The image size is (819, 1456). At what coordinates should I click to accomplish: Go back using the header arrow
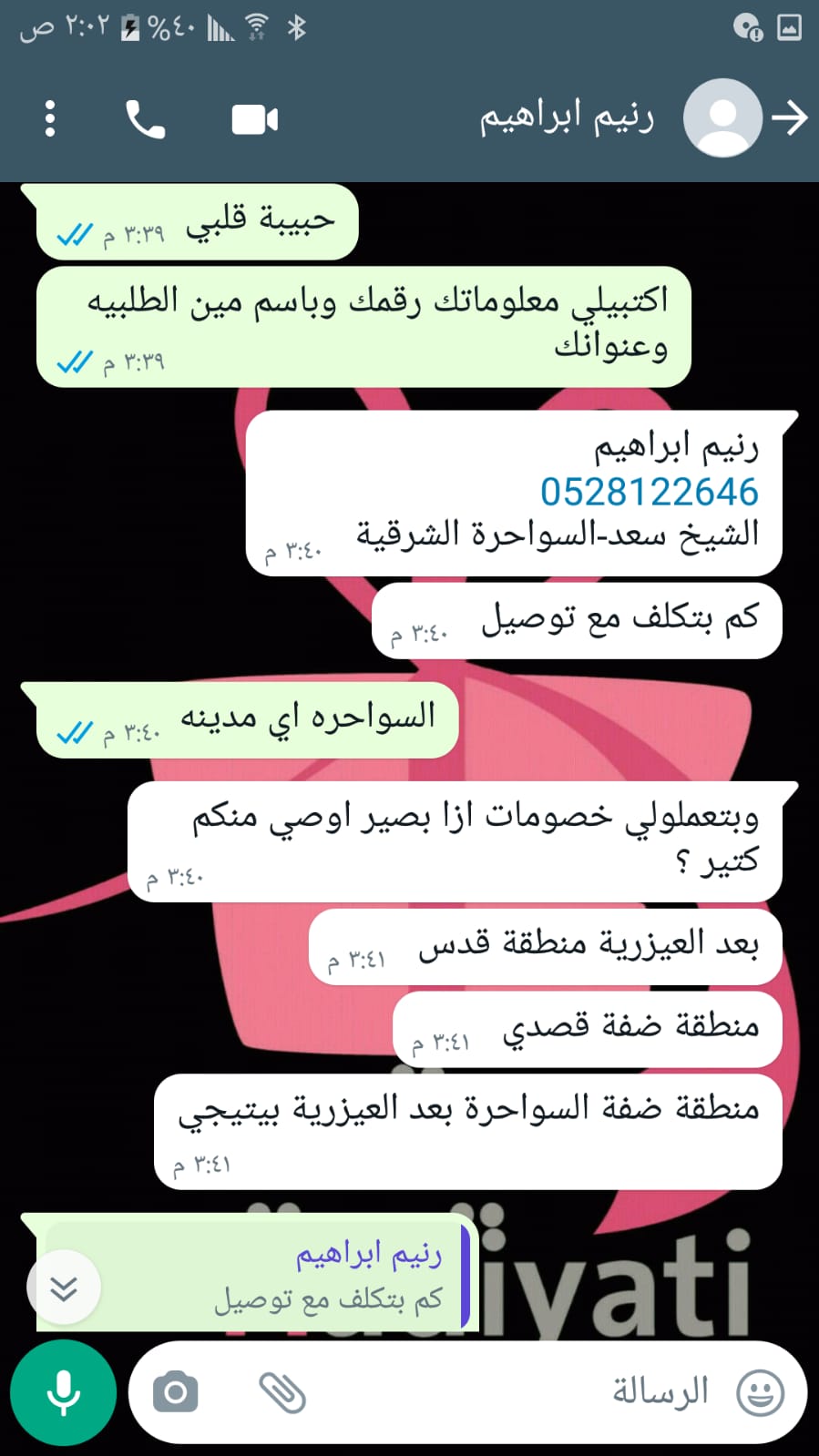pos(789,117)
